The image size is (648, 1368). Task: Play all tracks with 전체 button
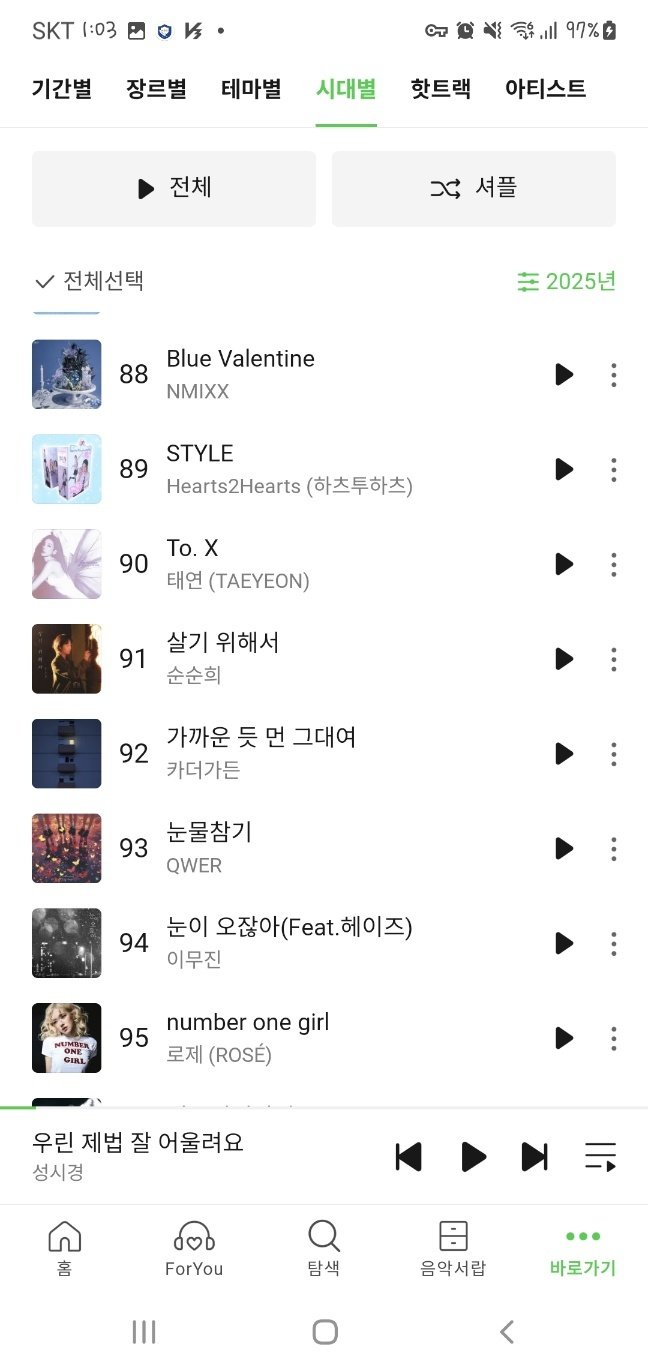coord(174,189)
